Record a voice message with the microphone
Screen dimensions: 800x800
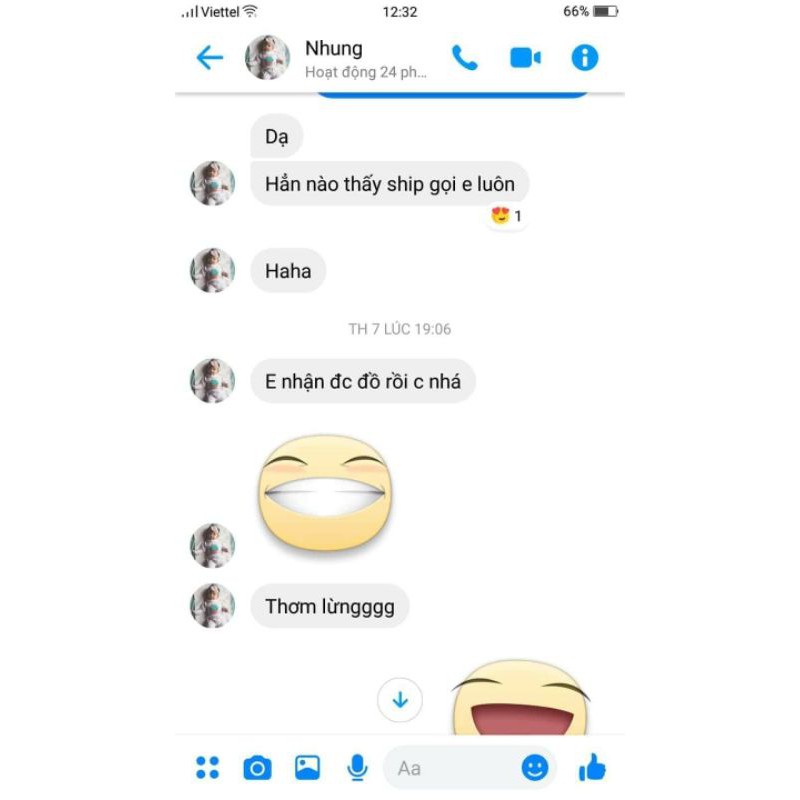pyautogui.click(x=357, y=768)
